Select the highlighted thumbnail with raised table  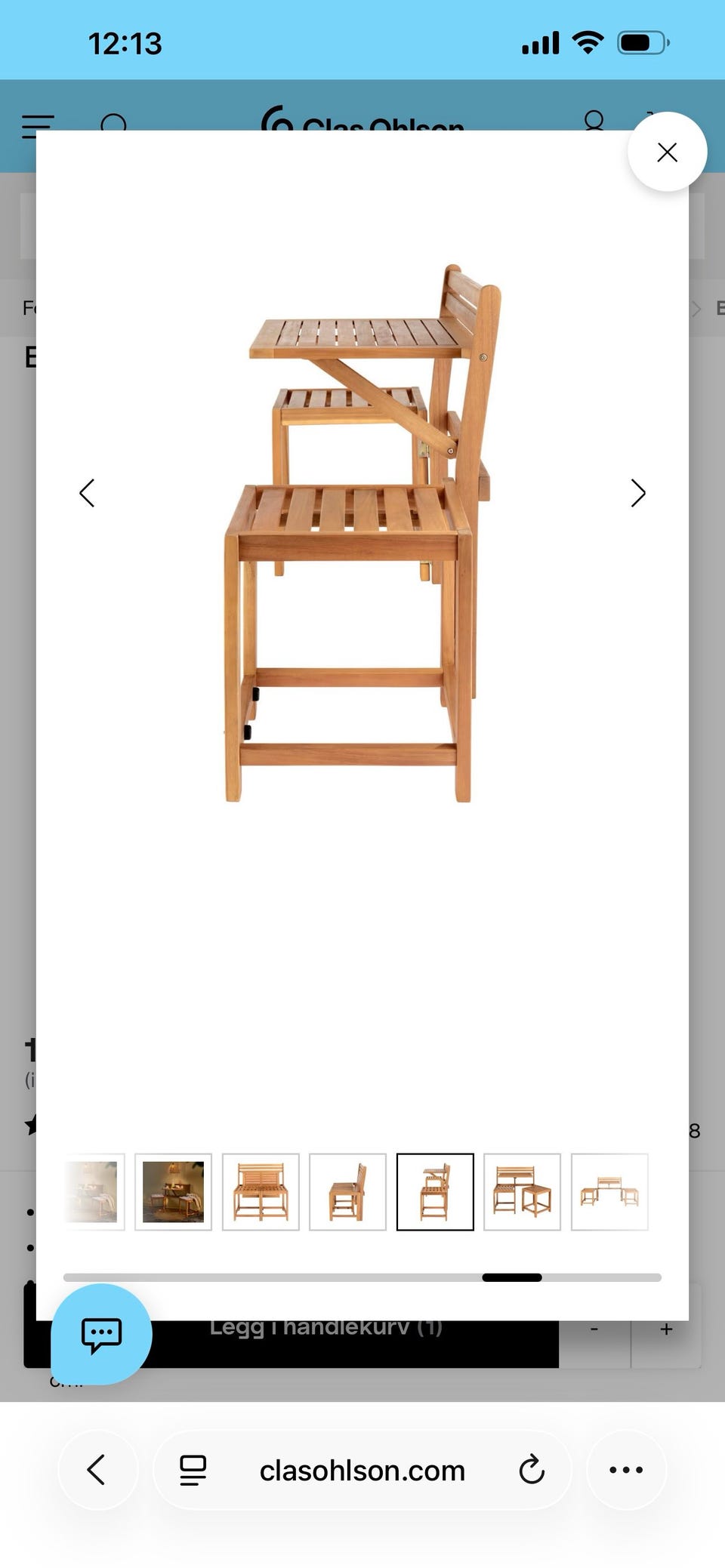[435, 1192]
